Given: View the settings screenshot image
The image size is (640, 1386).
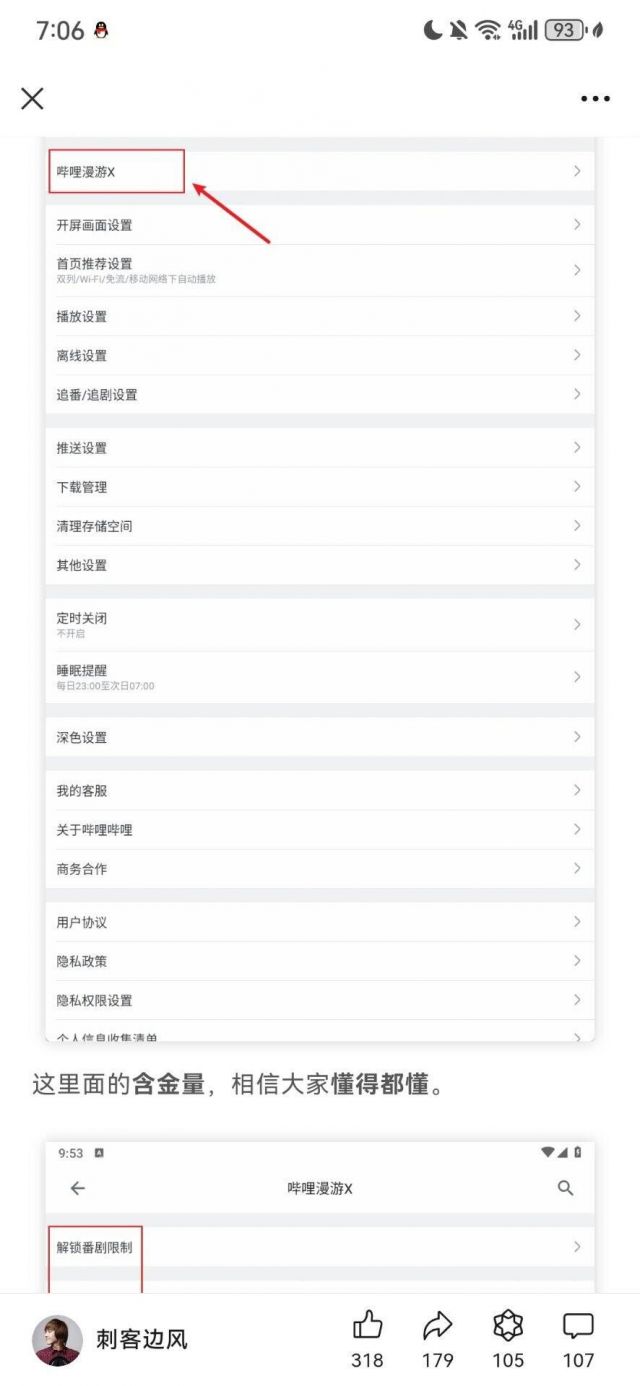Looking at the screenshot, I should click(x=320, y=590).
